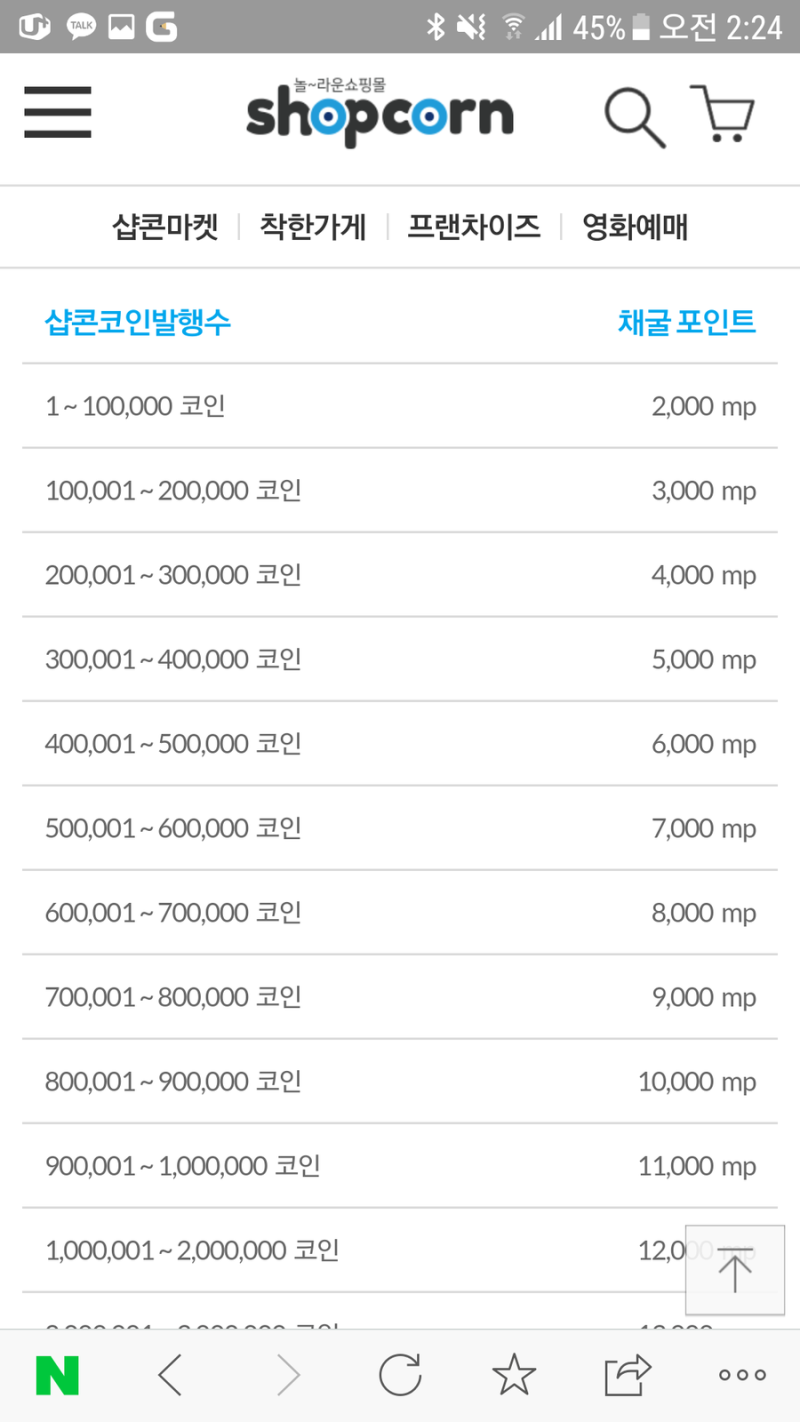Bookmark the page using the star icon

click(514, 1374)
